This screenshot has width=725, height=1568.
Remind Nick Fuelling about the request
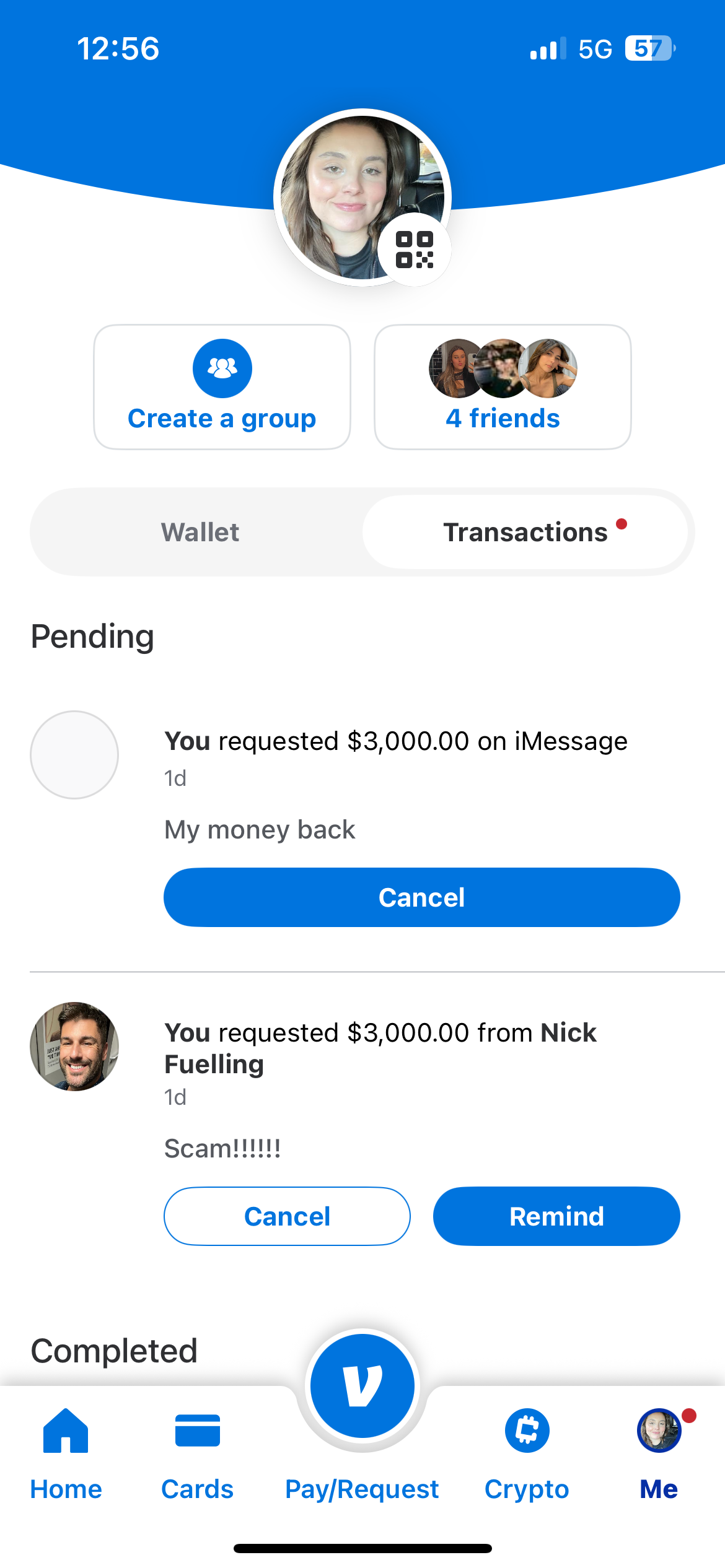tap(556, 1216)
